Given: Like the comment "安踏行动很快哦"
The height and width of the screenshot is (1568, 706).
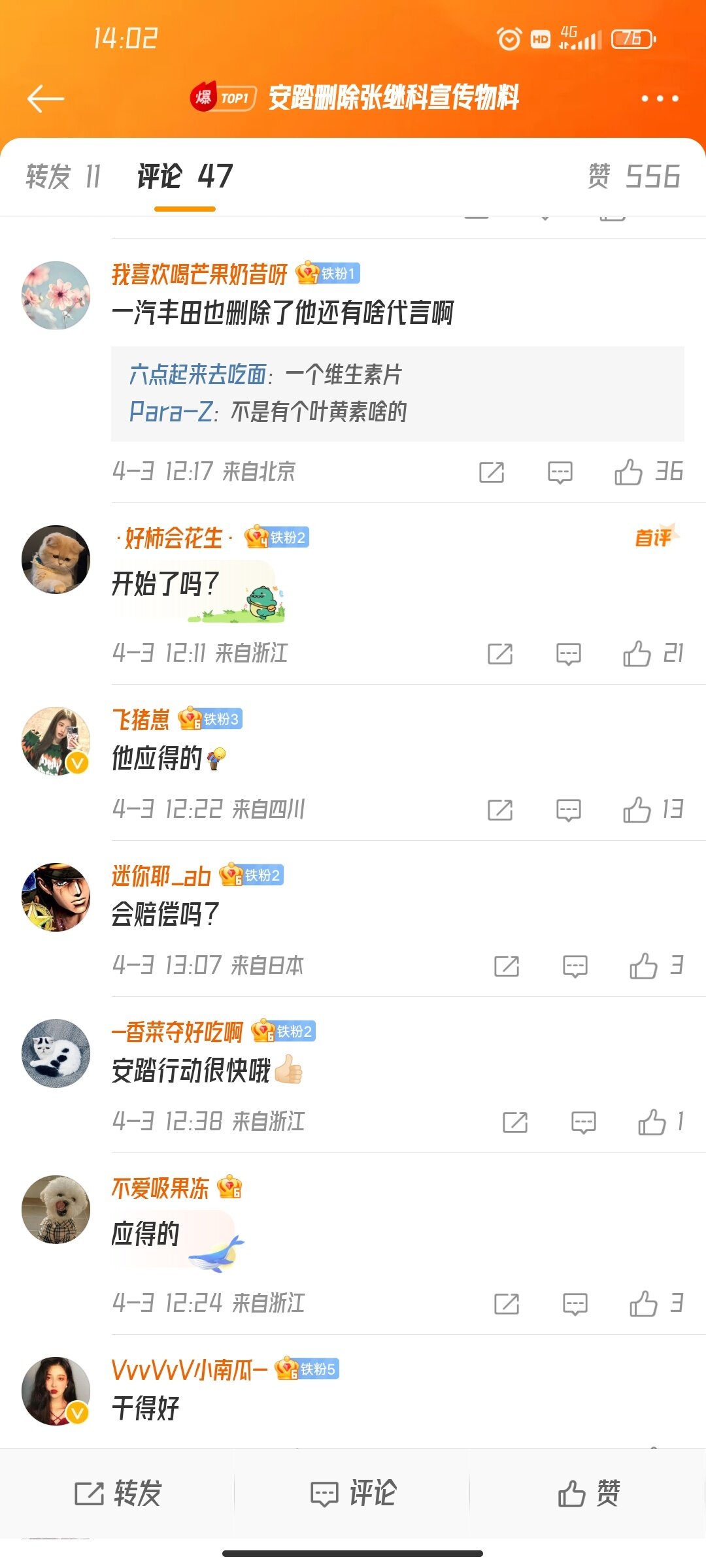Looking at the screenshot, I should (652, 1122).
